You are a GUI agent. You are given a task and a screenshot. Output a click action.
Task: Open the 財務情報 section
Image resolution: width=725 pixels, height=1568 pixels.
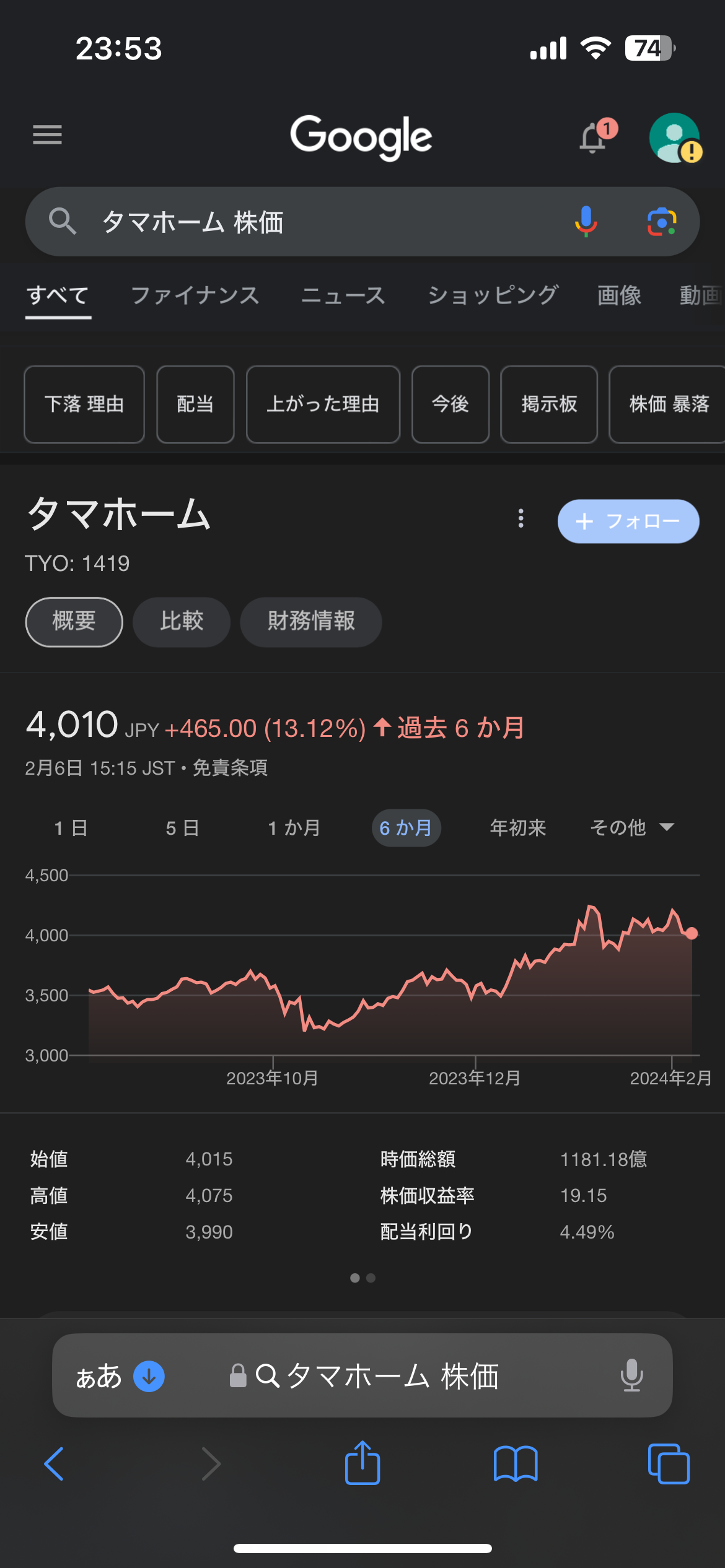(311, 622)
